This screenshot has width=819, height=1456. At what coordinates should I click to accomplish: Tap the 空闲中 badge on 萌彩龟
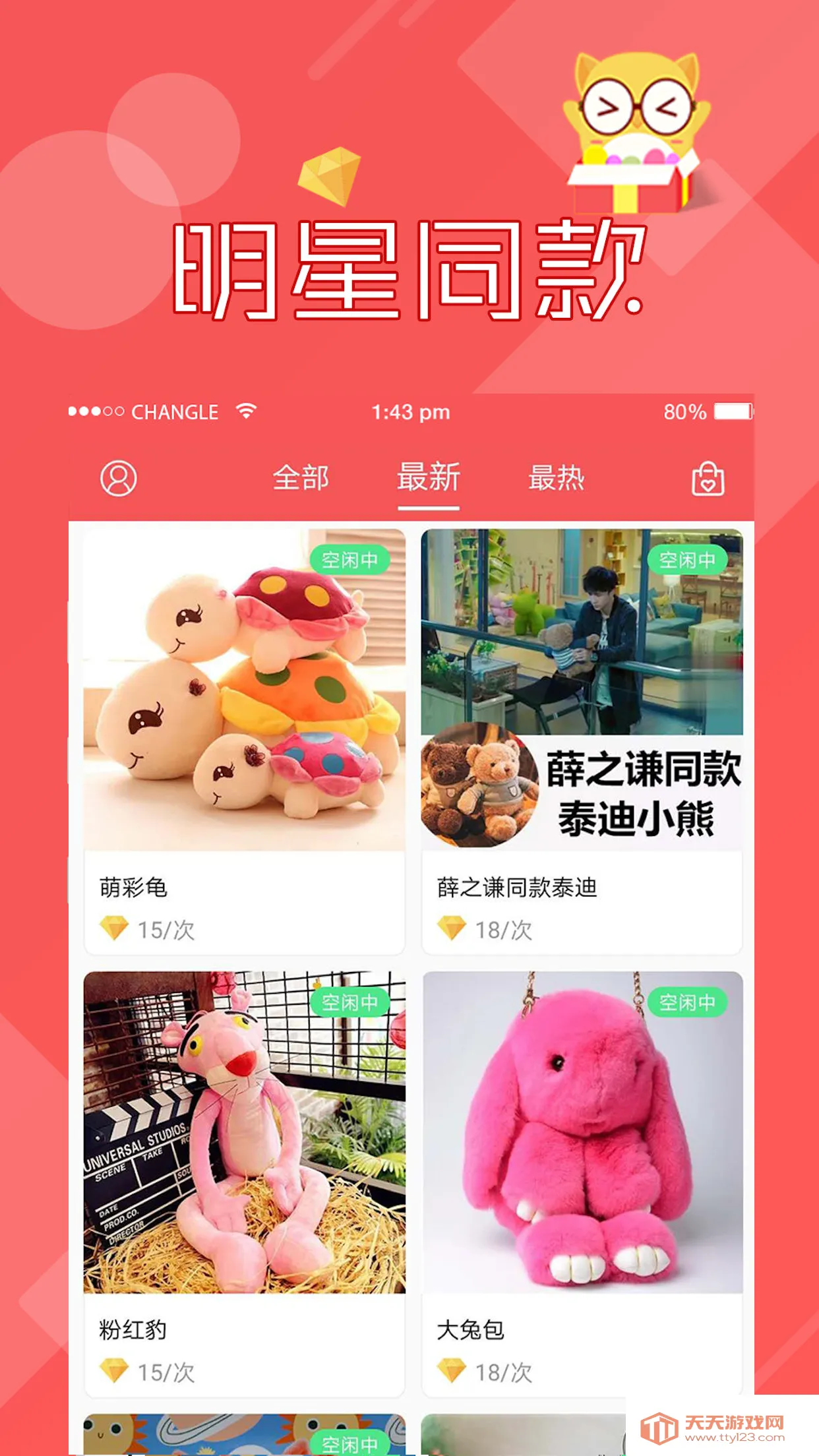[351, 561]
